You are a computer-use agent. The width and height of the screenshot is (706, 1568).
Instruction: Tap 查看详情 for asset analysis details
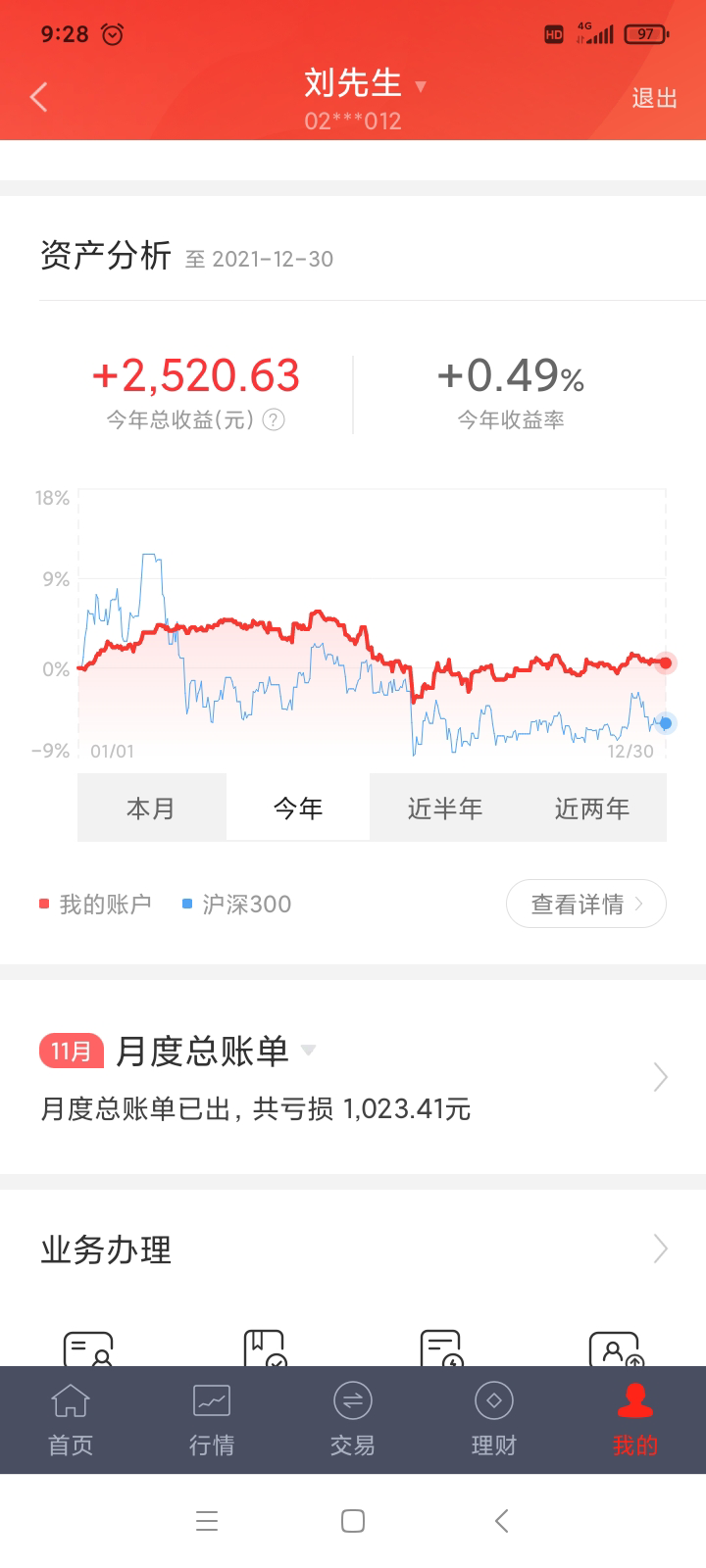[585, 904]
